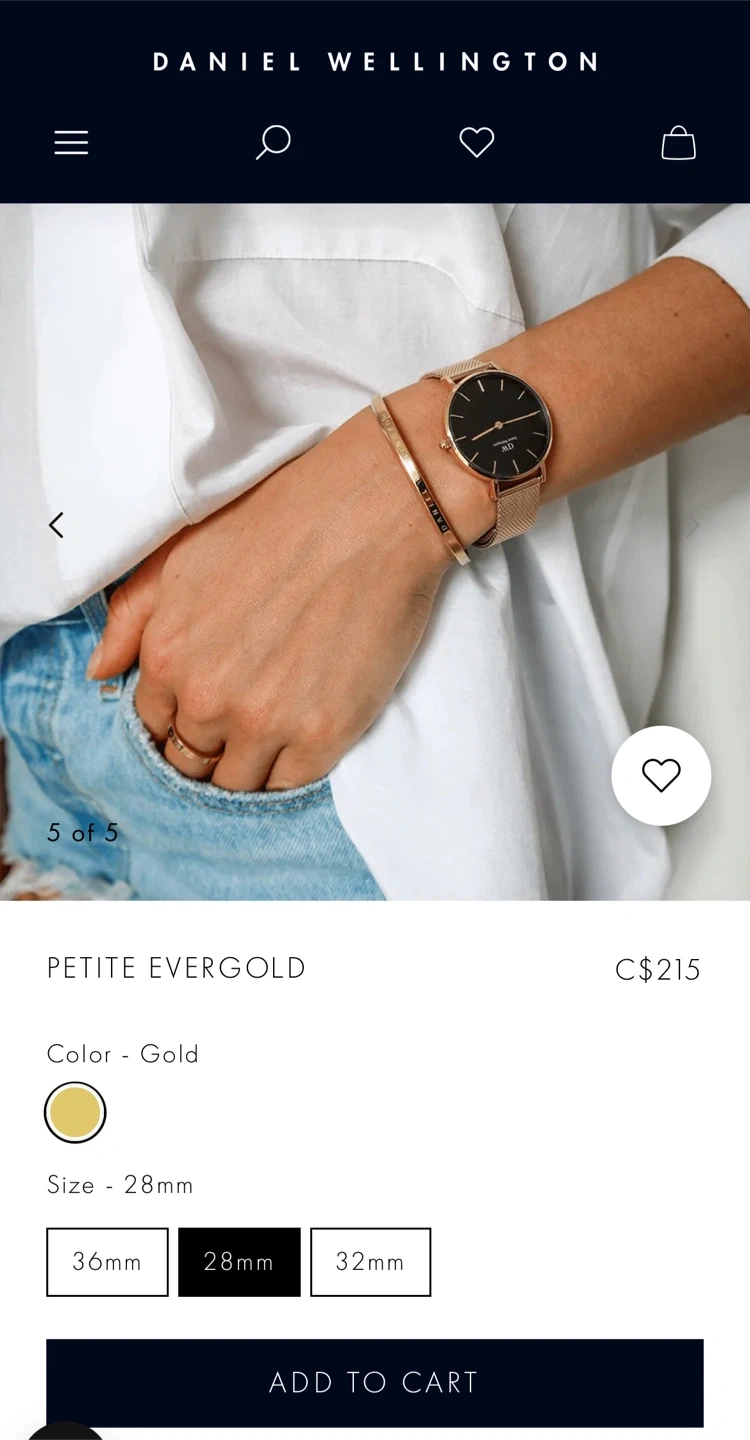Viewport: 750px width, 1440px height.
Task: Go to the previous product image
Action: click(56, 525)
